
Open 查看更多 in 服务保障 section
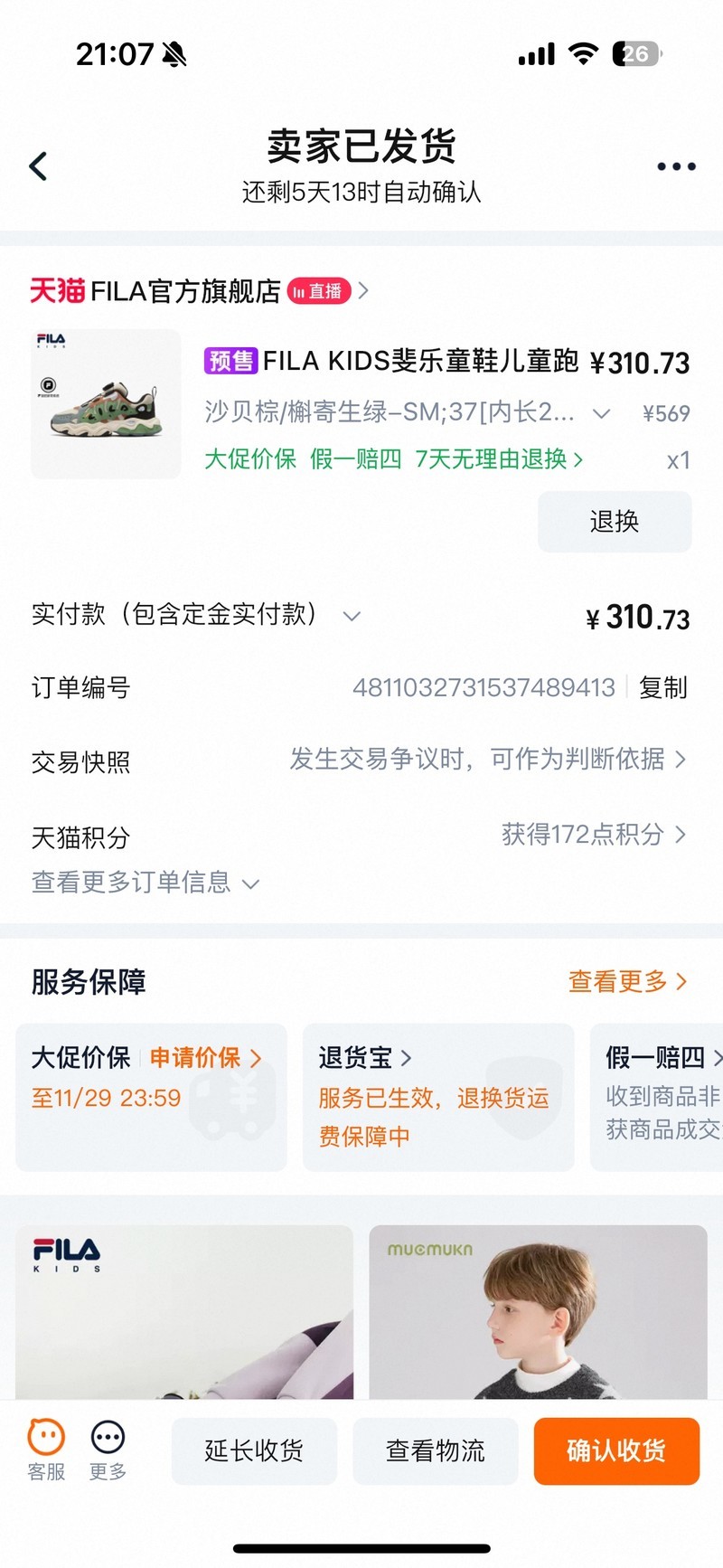[x=627, y=981]
